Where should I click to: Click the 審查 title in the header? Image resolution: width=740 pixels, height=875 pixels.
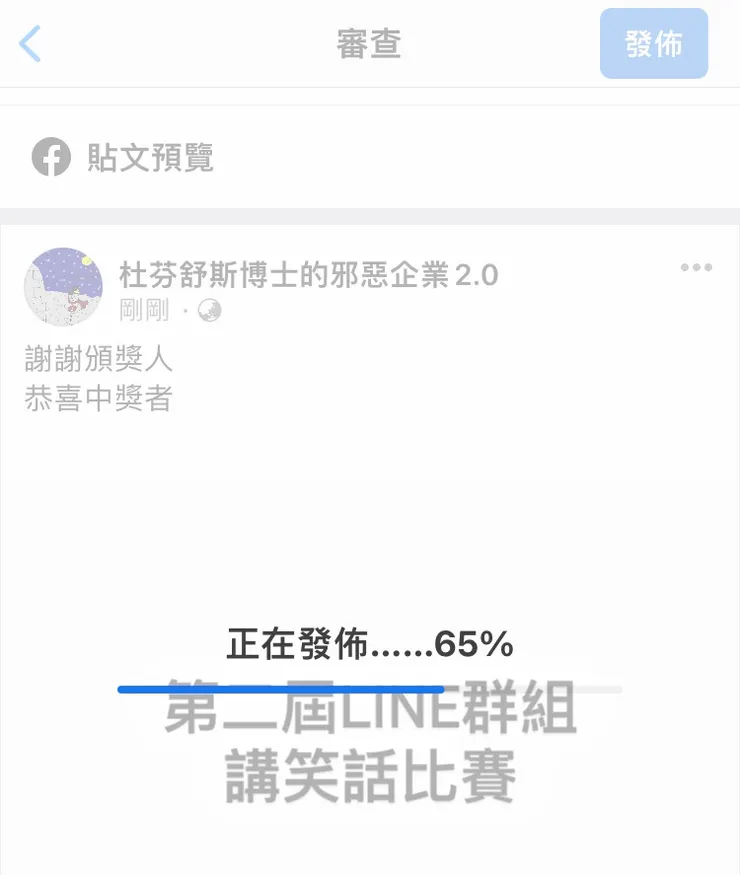coord(370,44)
